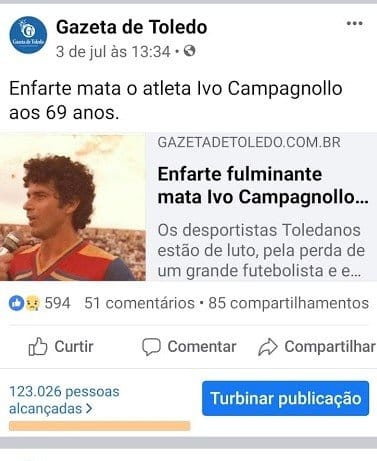Share the post with Compartilhar

click(317, 347)
